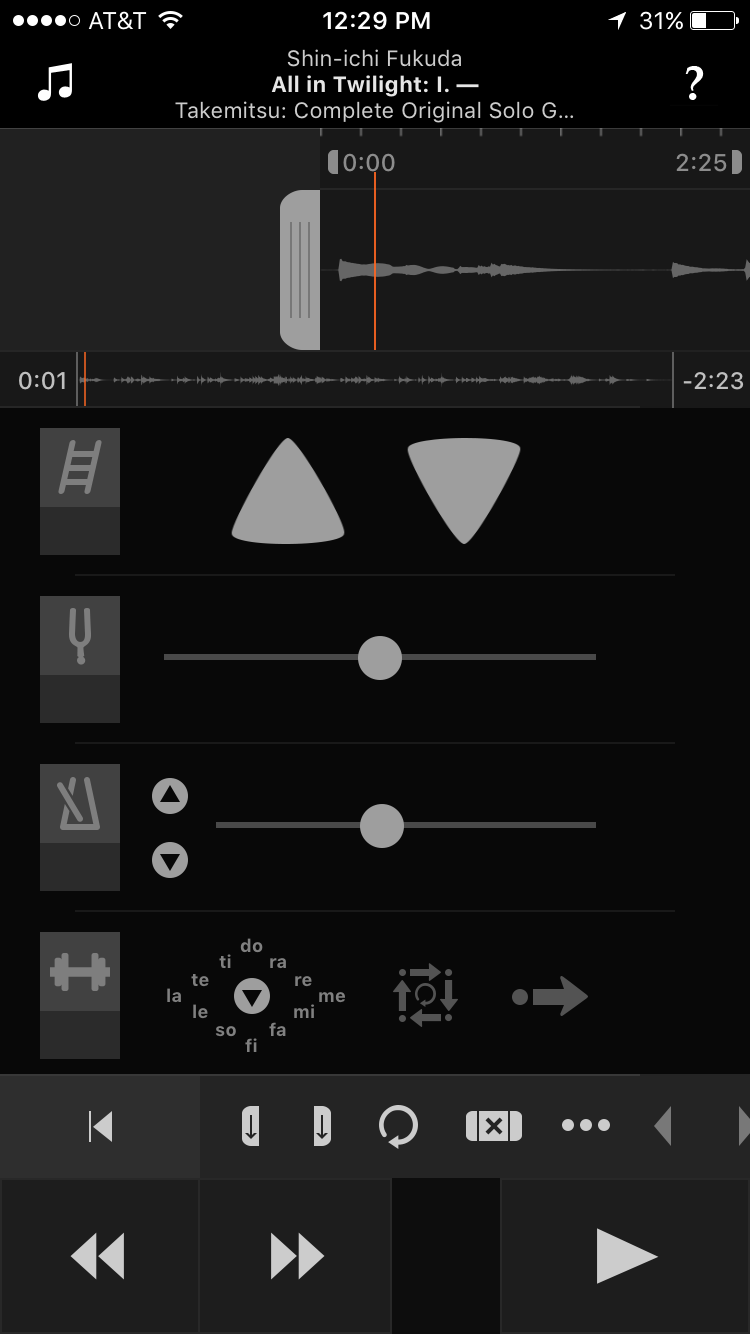Jump to the start of the track
The height and width of the screenshot is (1334, 750).
(x=100, y=1127)
